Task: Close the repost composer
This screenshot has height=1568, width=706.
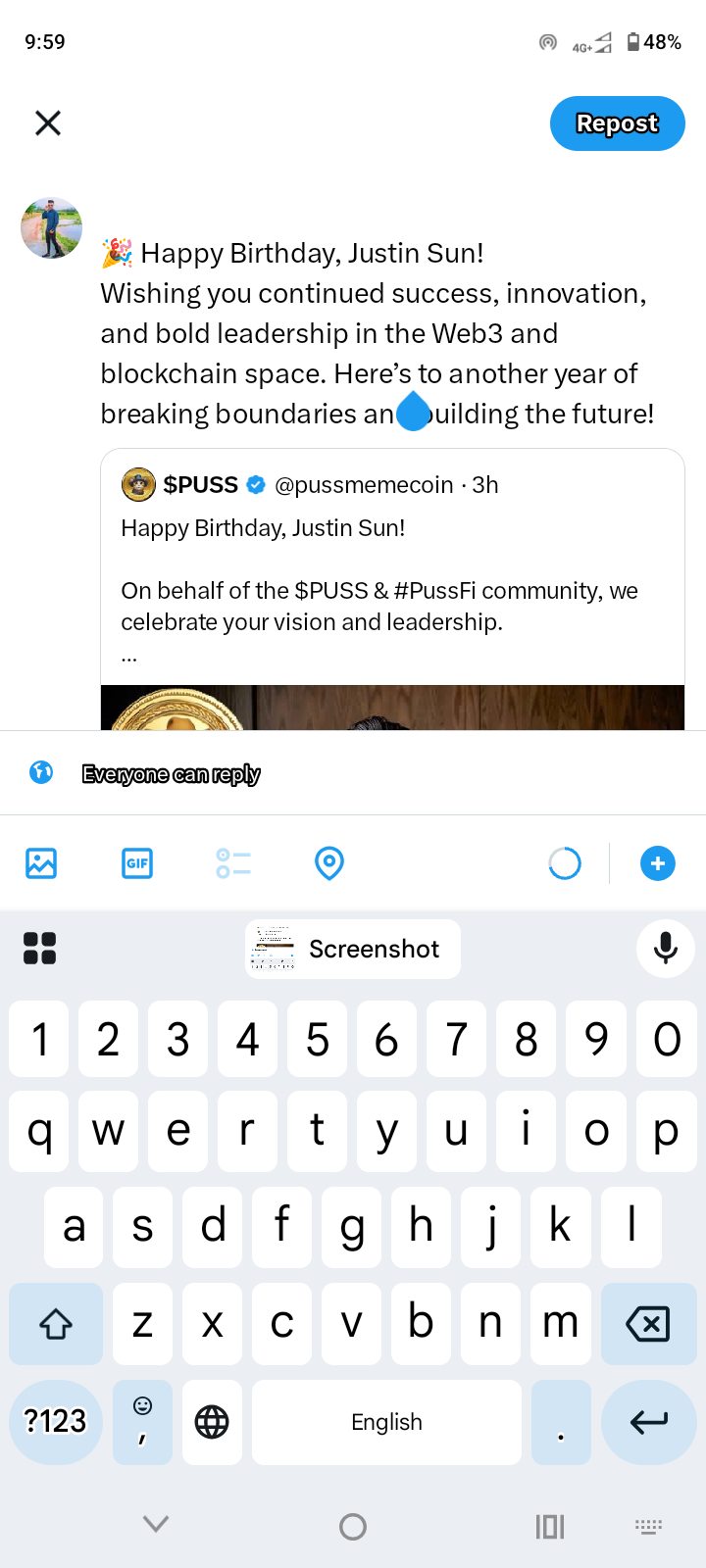Action: click(48, 123)
